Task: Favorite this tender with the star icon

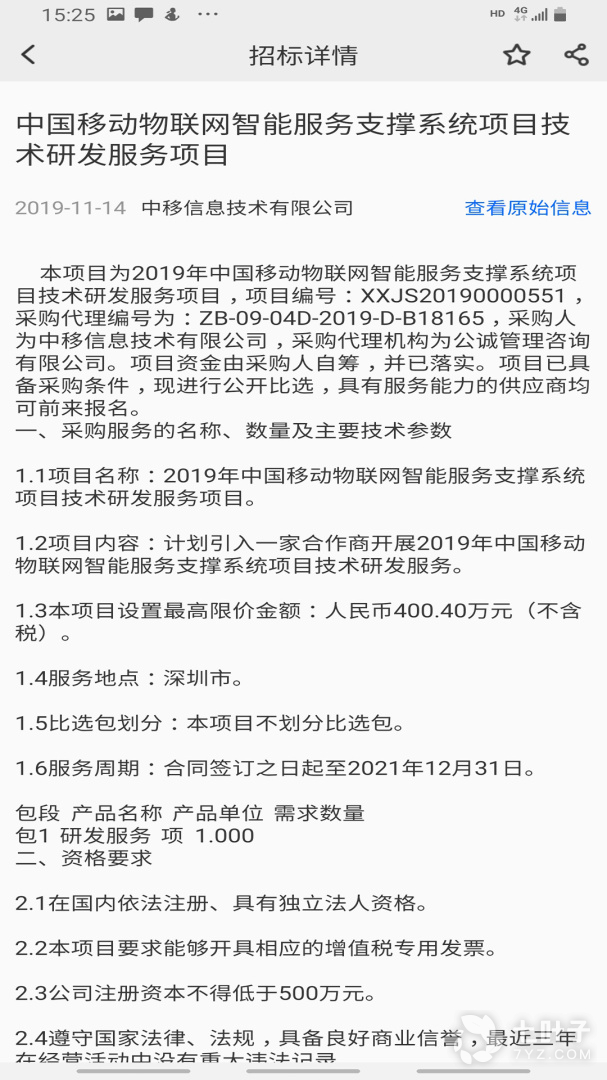Action: point(516,55)
